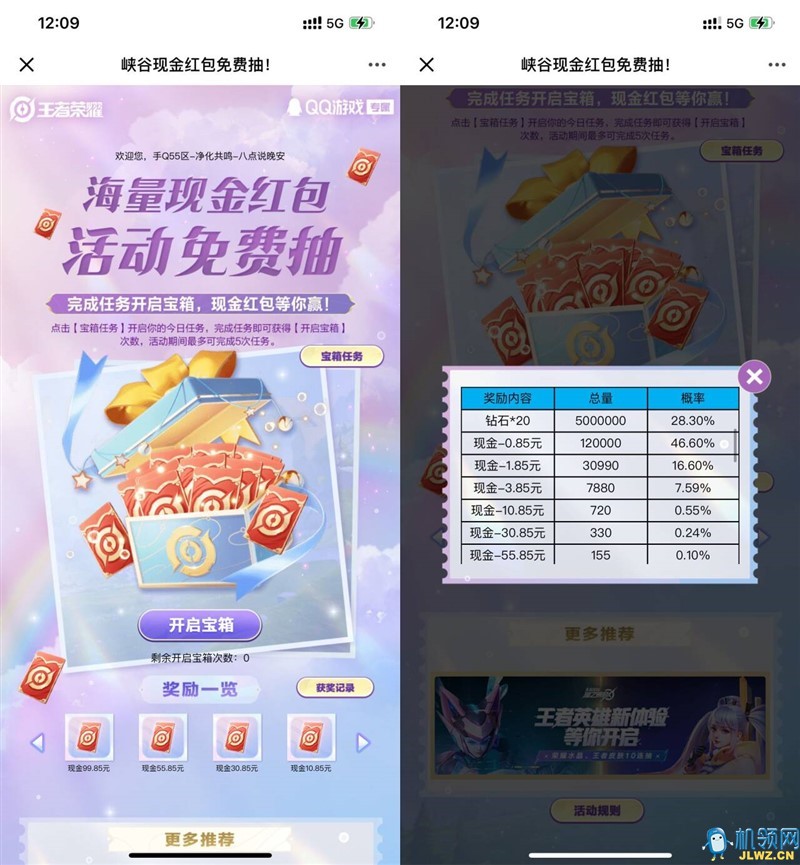Tap the 开启宝箱 button
The image size is (800, 865).
[200, 625]
